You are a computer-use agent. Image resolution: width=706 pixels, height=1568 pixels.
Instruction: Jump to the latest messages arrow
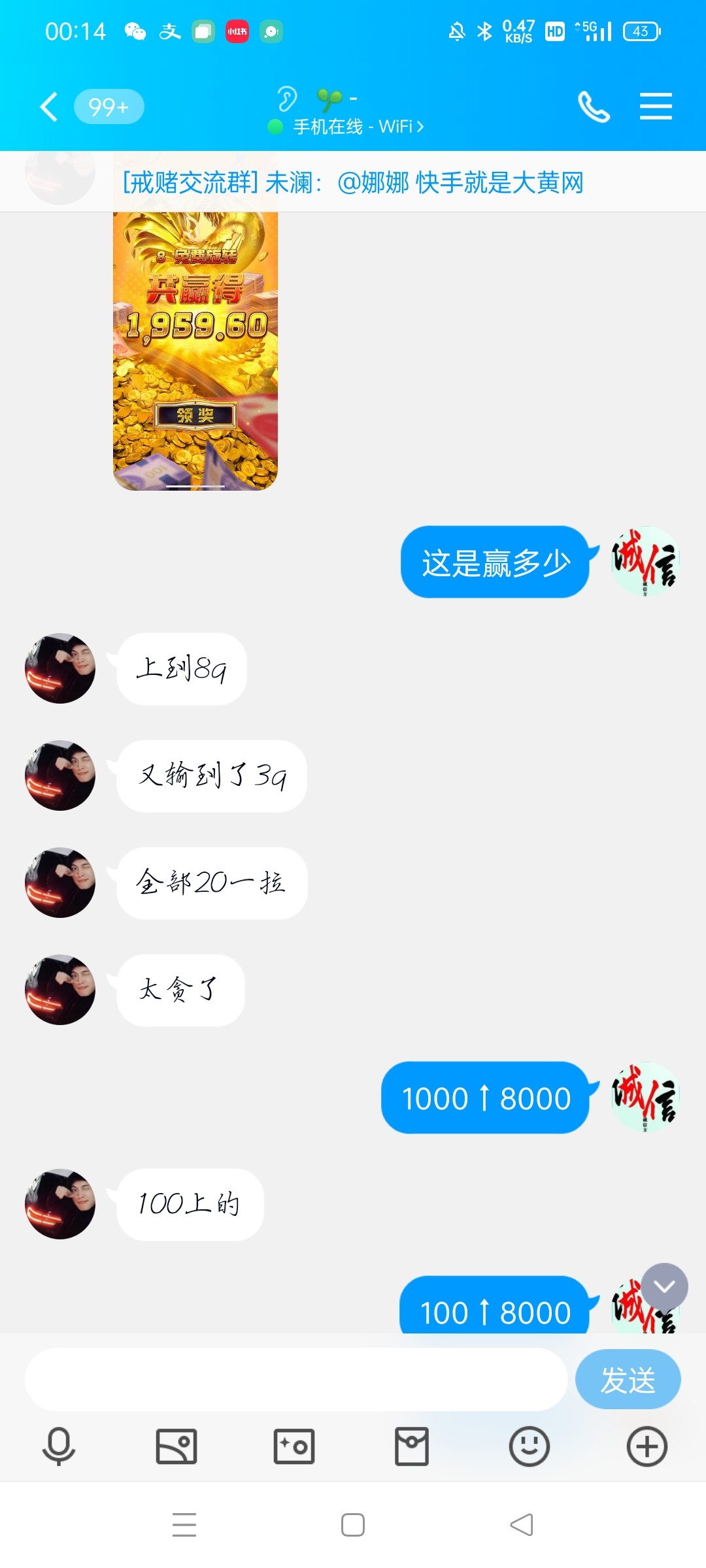pos(664,1286)
